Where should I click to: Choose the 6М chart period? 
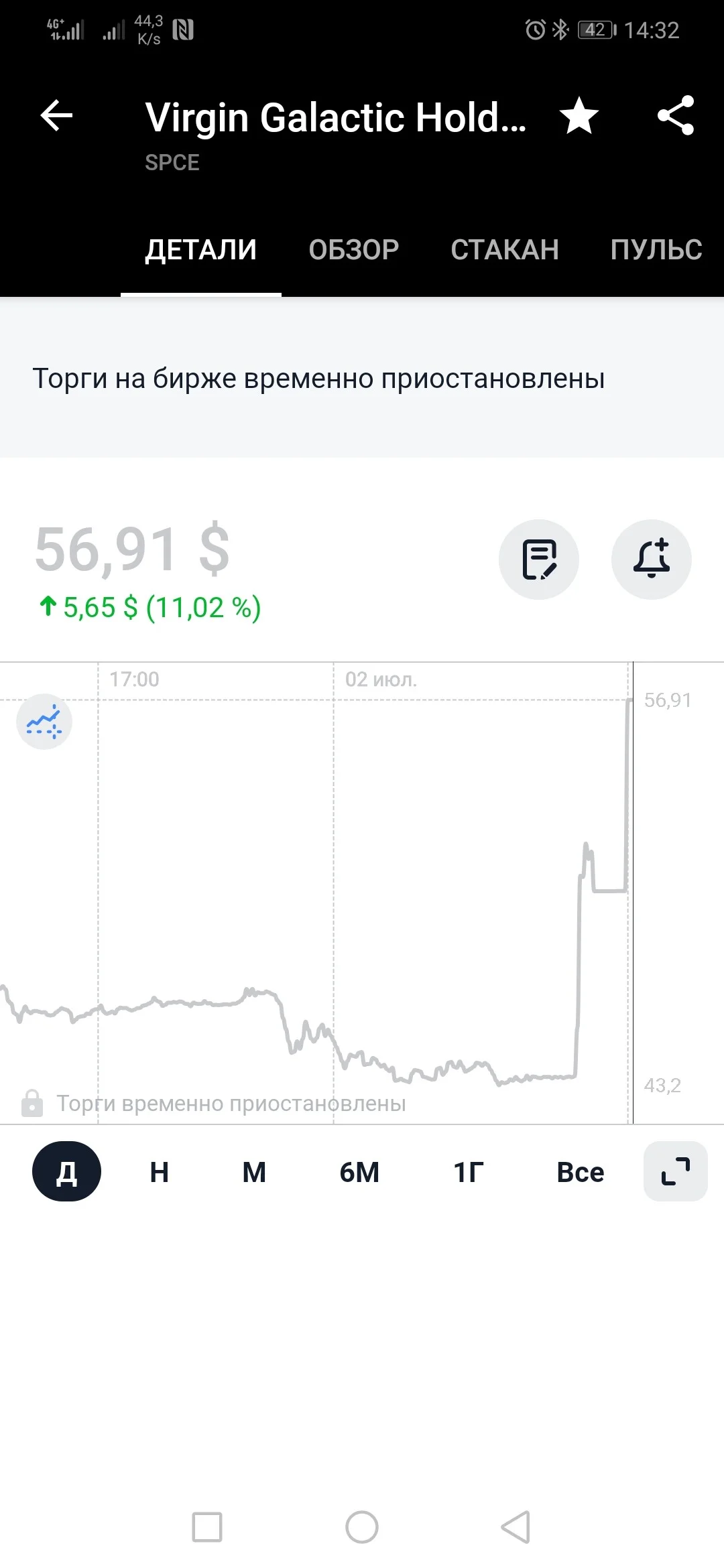click(359, 1172)
